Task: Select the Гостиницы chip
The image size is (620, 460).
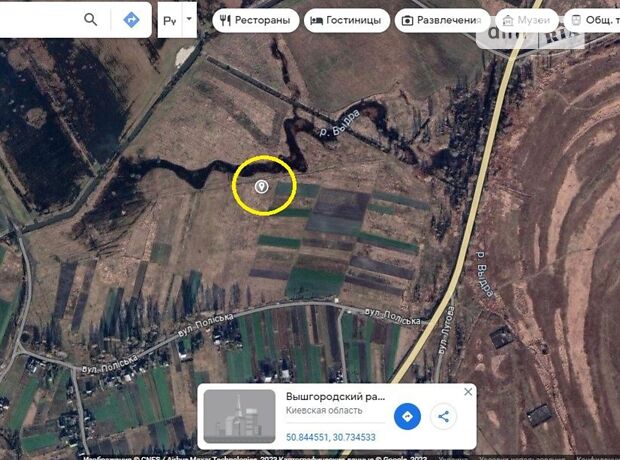Action: click(x=345, y=20)
